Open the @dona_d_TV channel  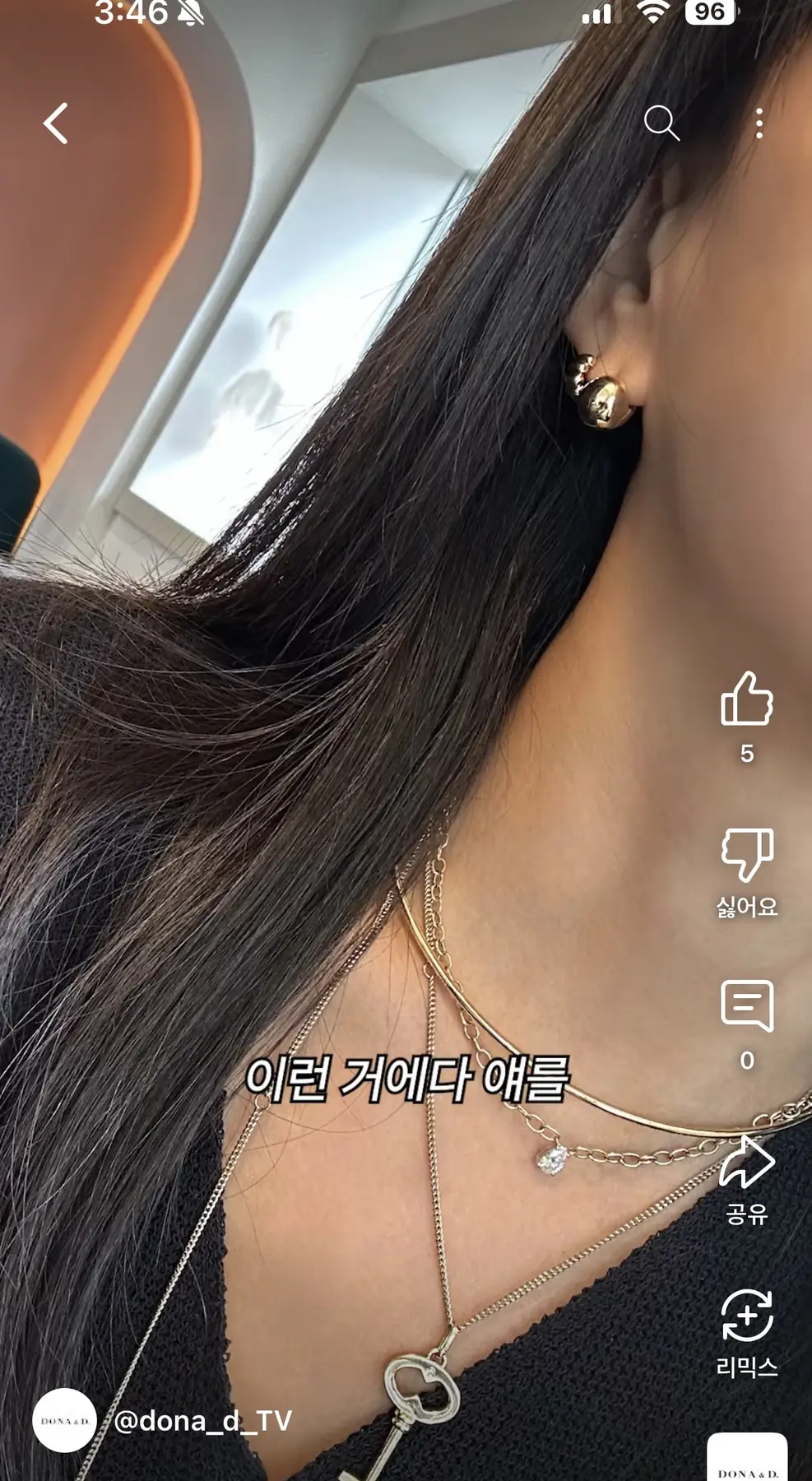(x=202, y=1421)
